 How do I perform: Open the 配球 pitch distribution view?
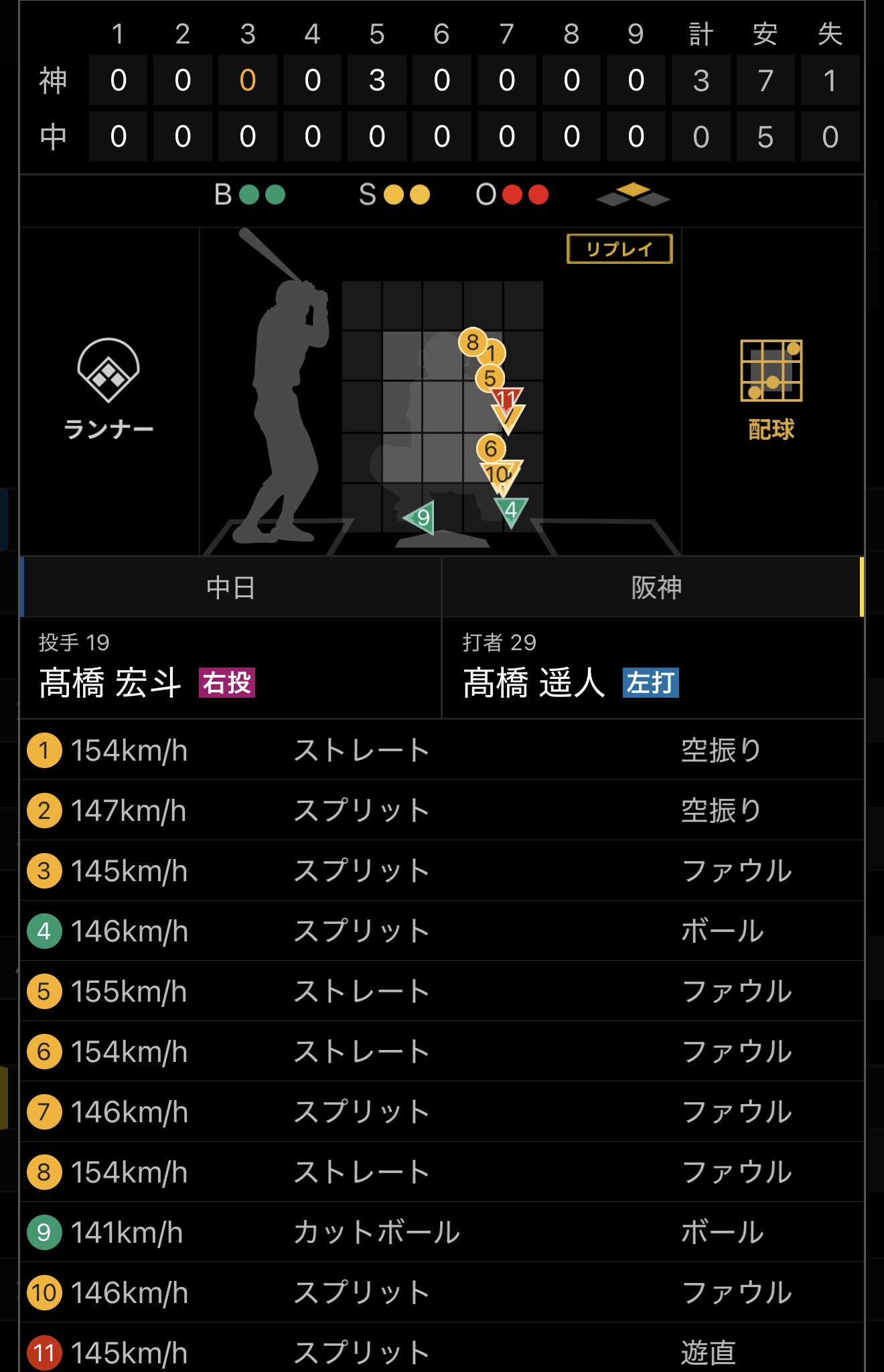pyautogui.click(x=771, y=390)
